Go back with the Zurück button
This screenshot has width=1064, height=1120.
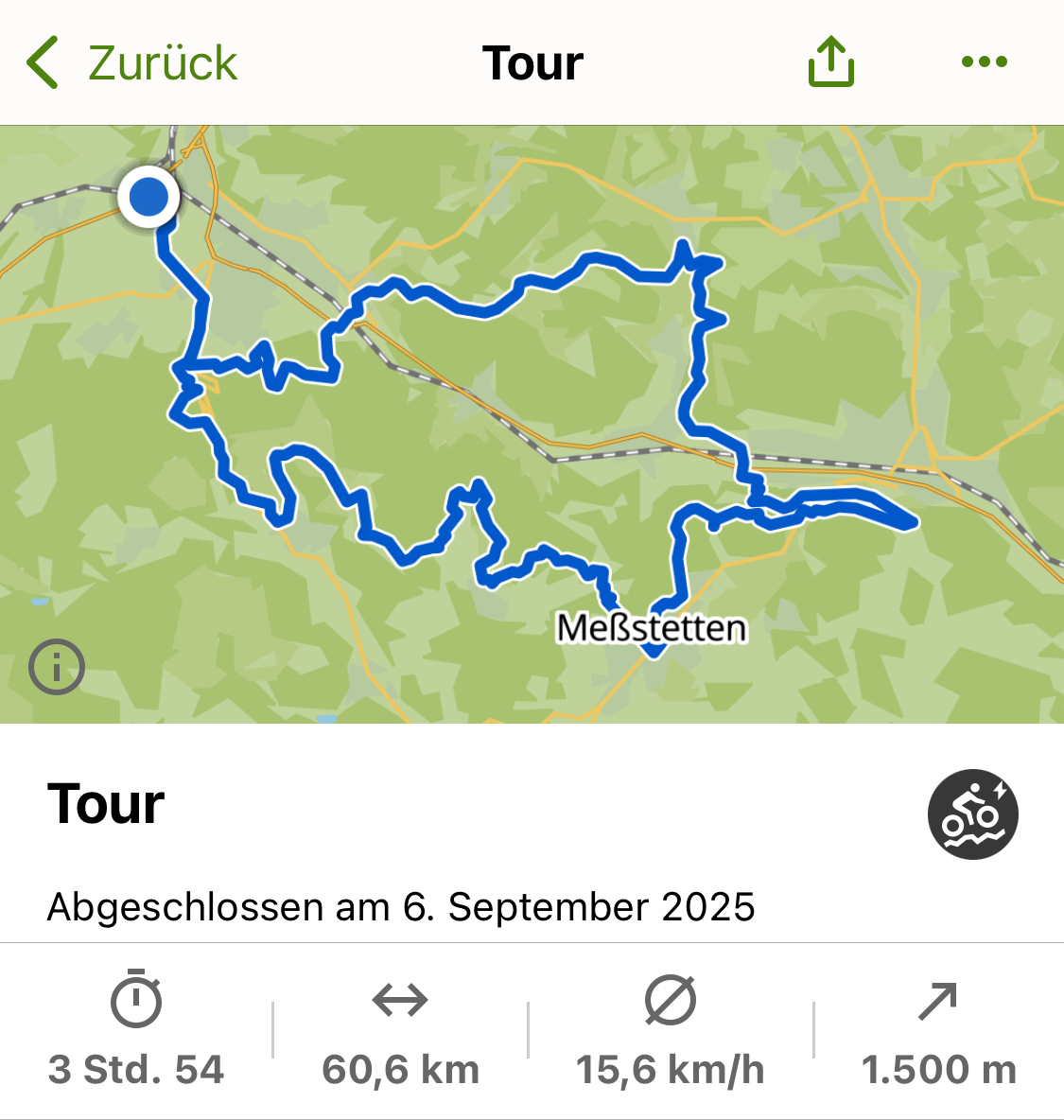point(132,63)
